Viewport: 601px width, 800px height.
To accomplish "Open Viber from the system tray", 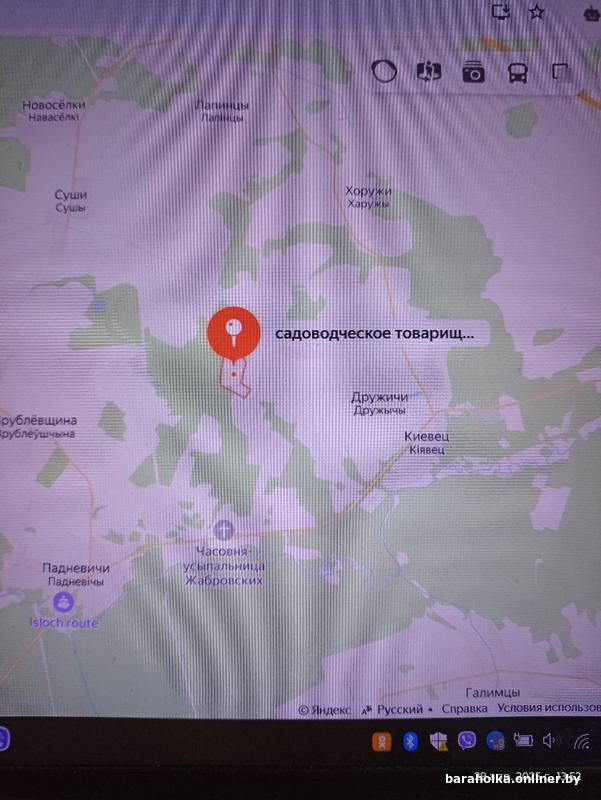I will 467,741.
